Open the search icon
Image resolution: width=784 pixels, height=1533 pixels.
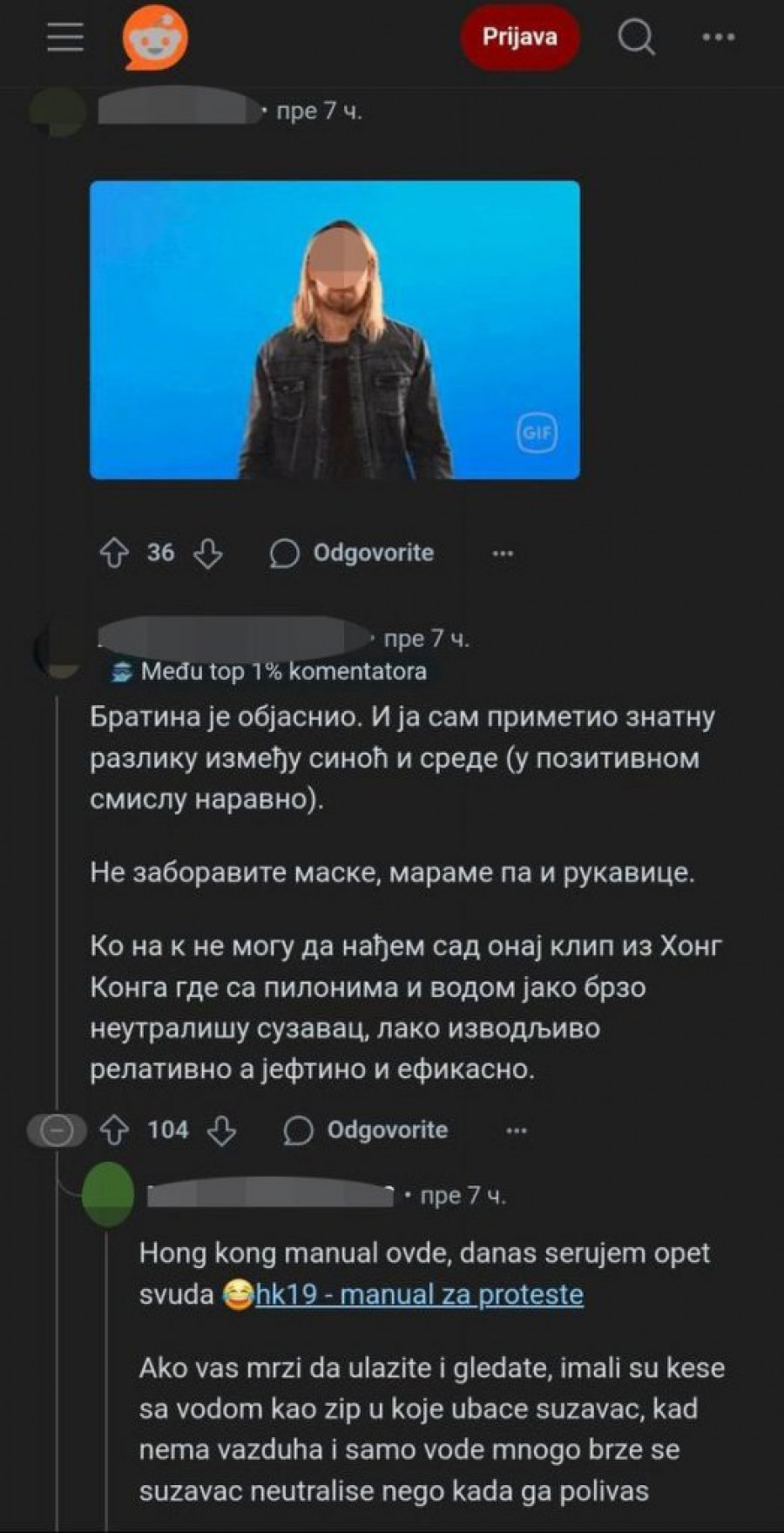tap(636, 37)
